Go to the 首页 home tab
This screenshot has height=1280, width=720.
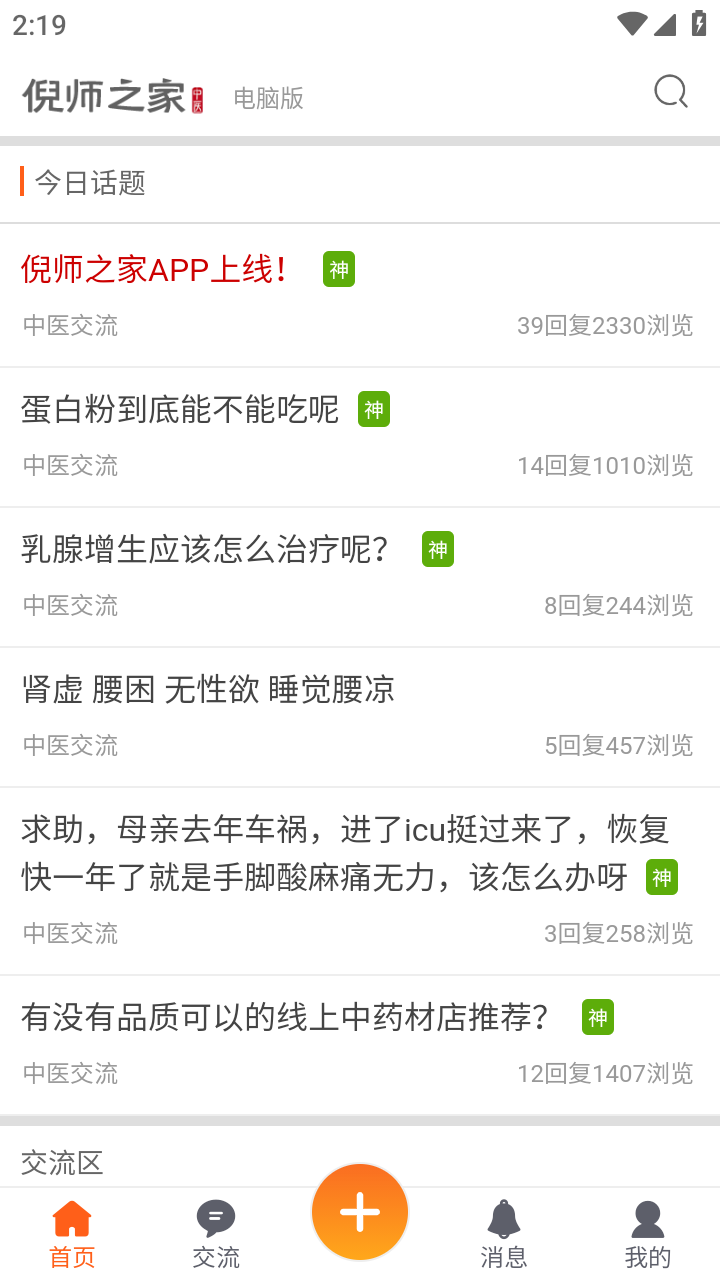(x=72, y=1235)
